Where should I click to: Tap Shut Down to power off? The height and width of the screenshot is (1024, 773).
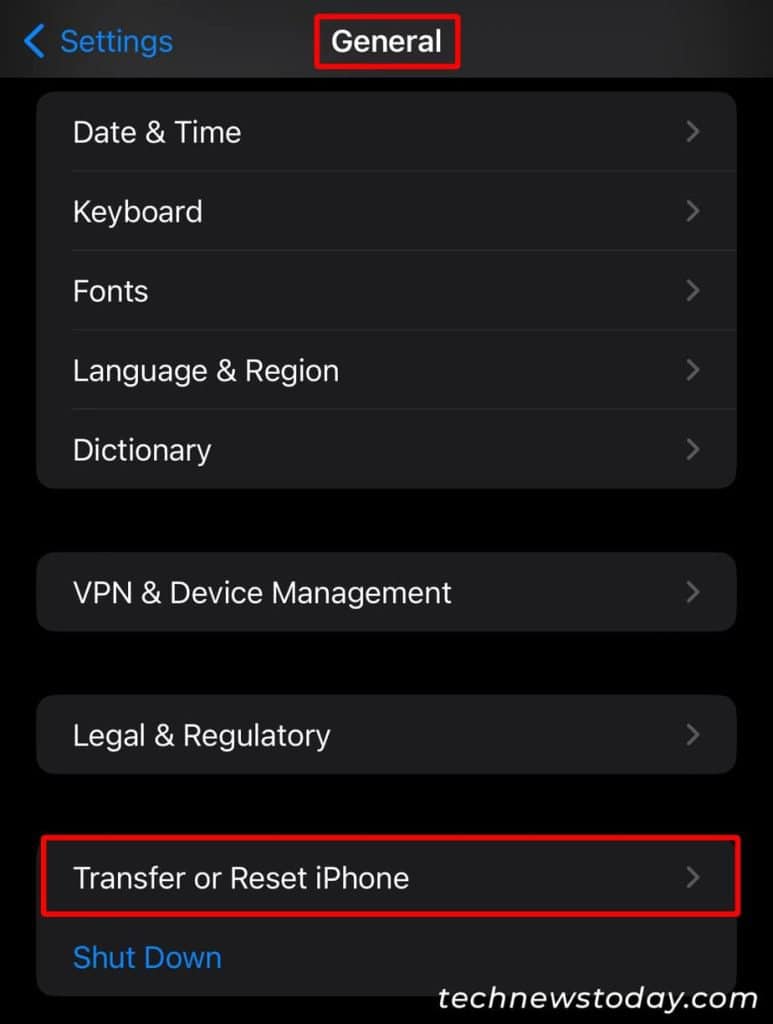click(146, 957)
